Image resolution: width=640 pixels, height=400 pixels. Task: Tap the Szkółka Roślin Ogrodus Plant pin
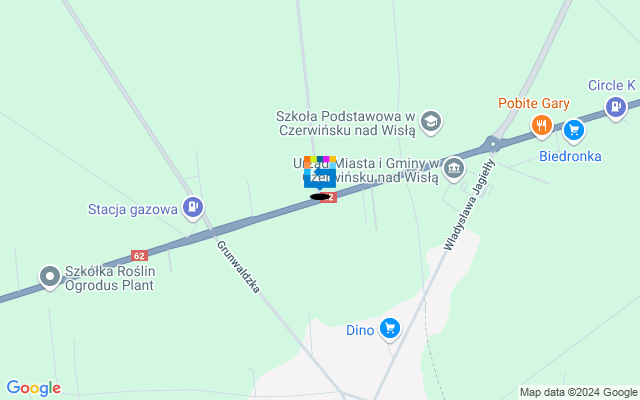point(49,276)
